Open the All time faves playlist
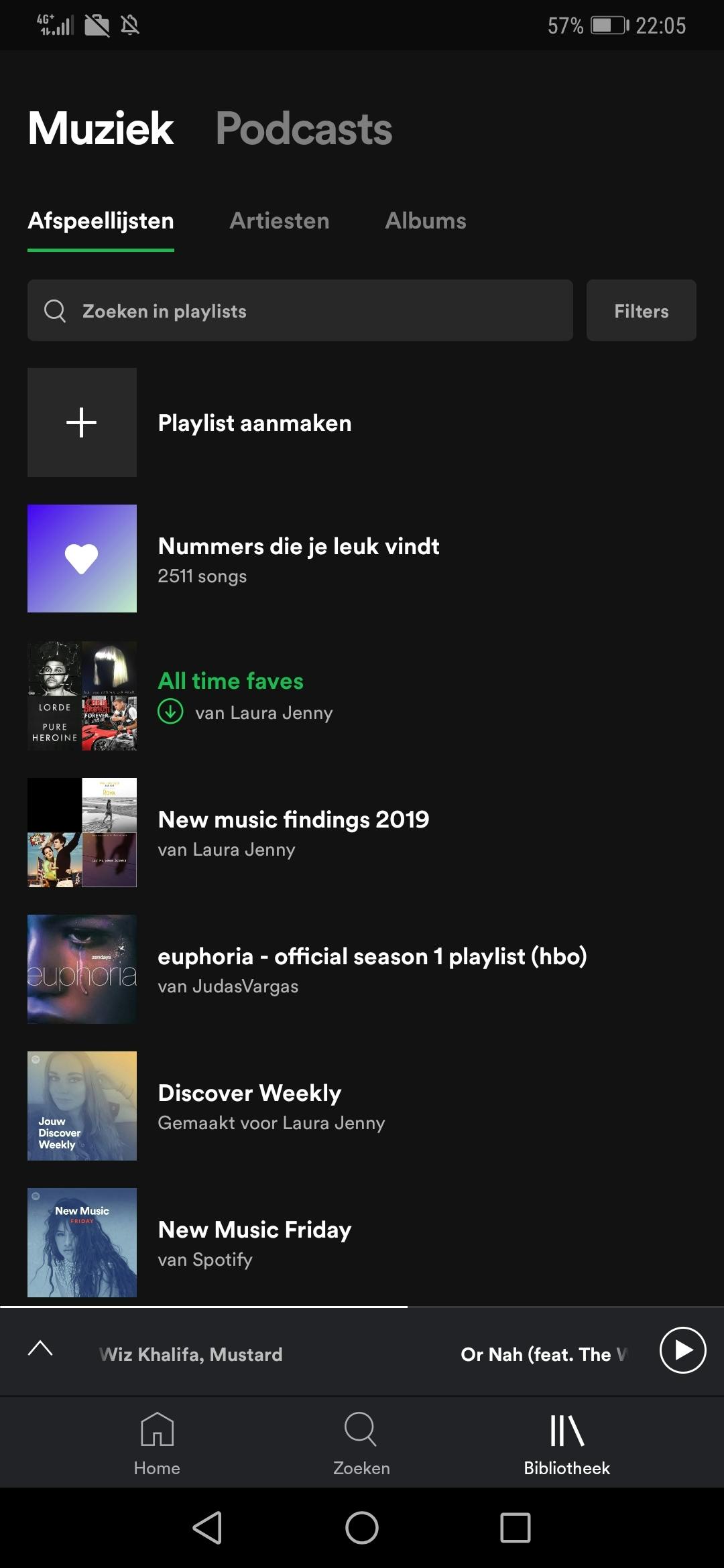This screenshot has width=724, height=1568. coord(231,696)
